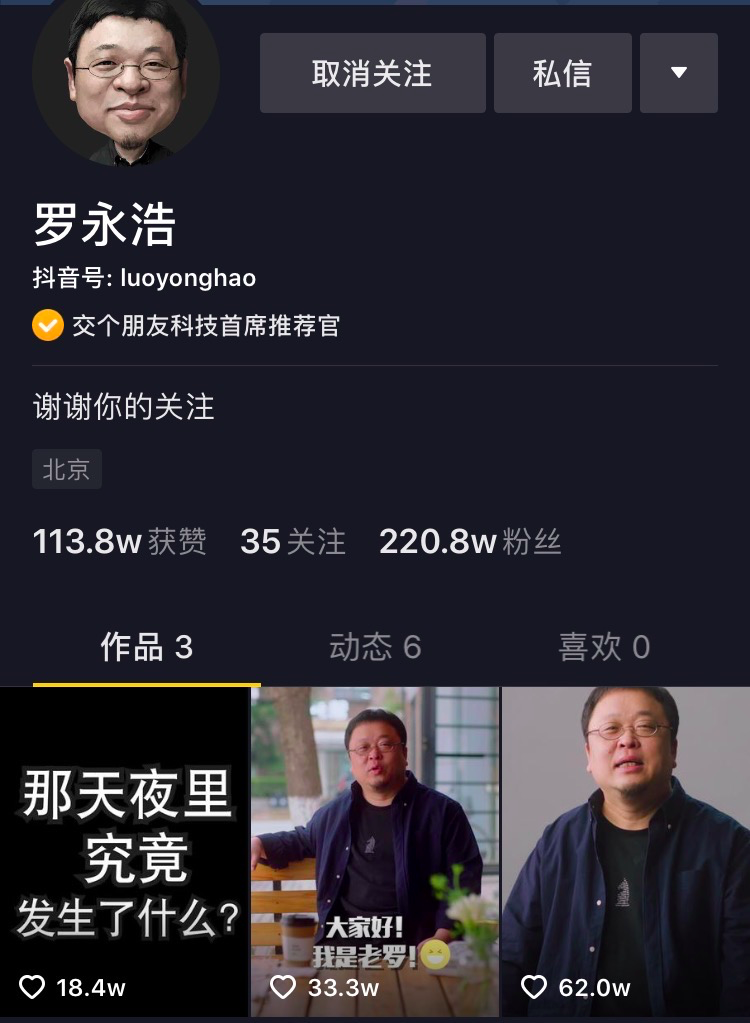
Task: Switch to the 动态 6 tab
Action: 375,648
